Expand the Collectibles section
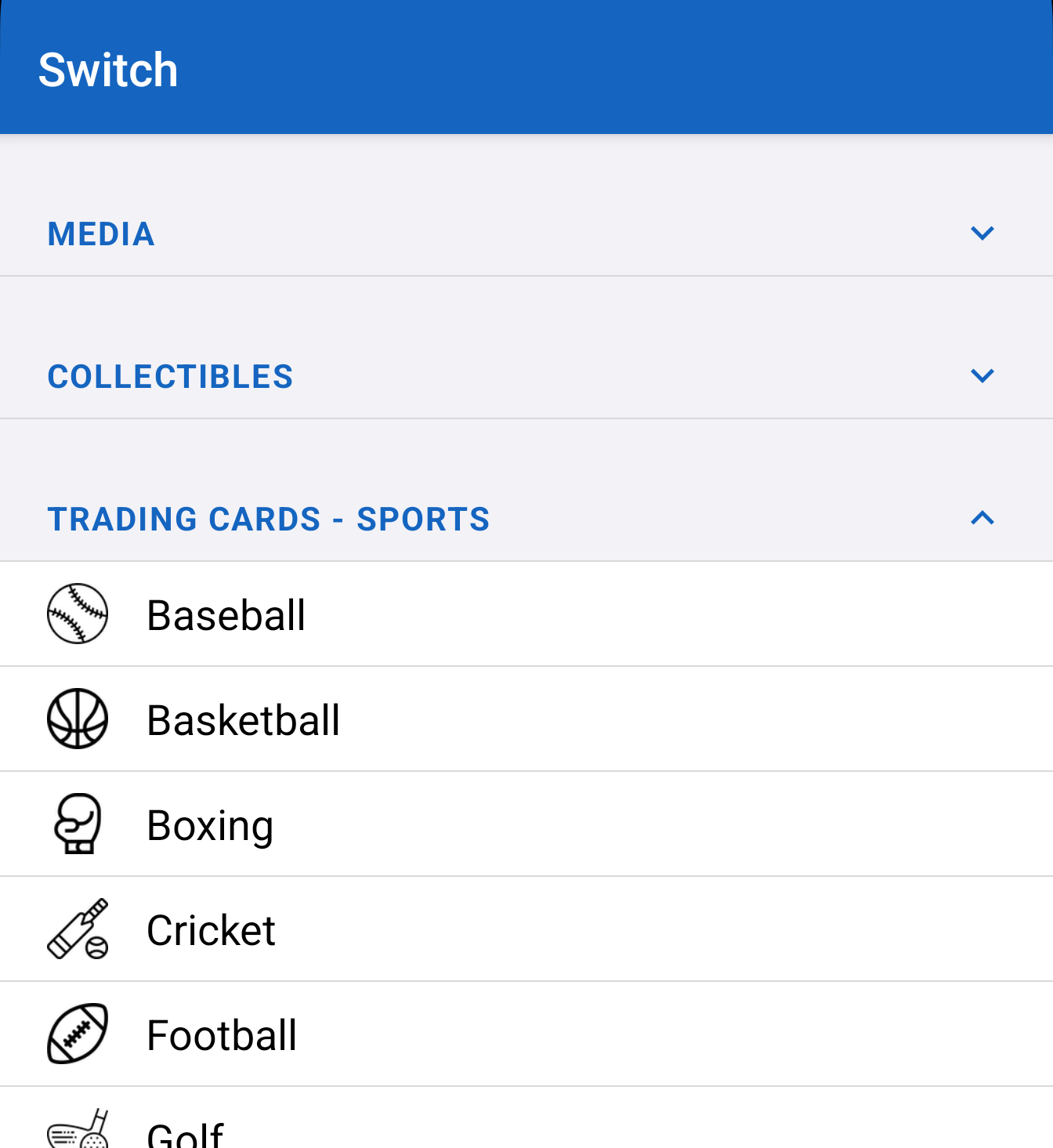The image size is (1053, 1148). point(982,376)
